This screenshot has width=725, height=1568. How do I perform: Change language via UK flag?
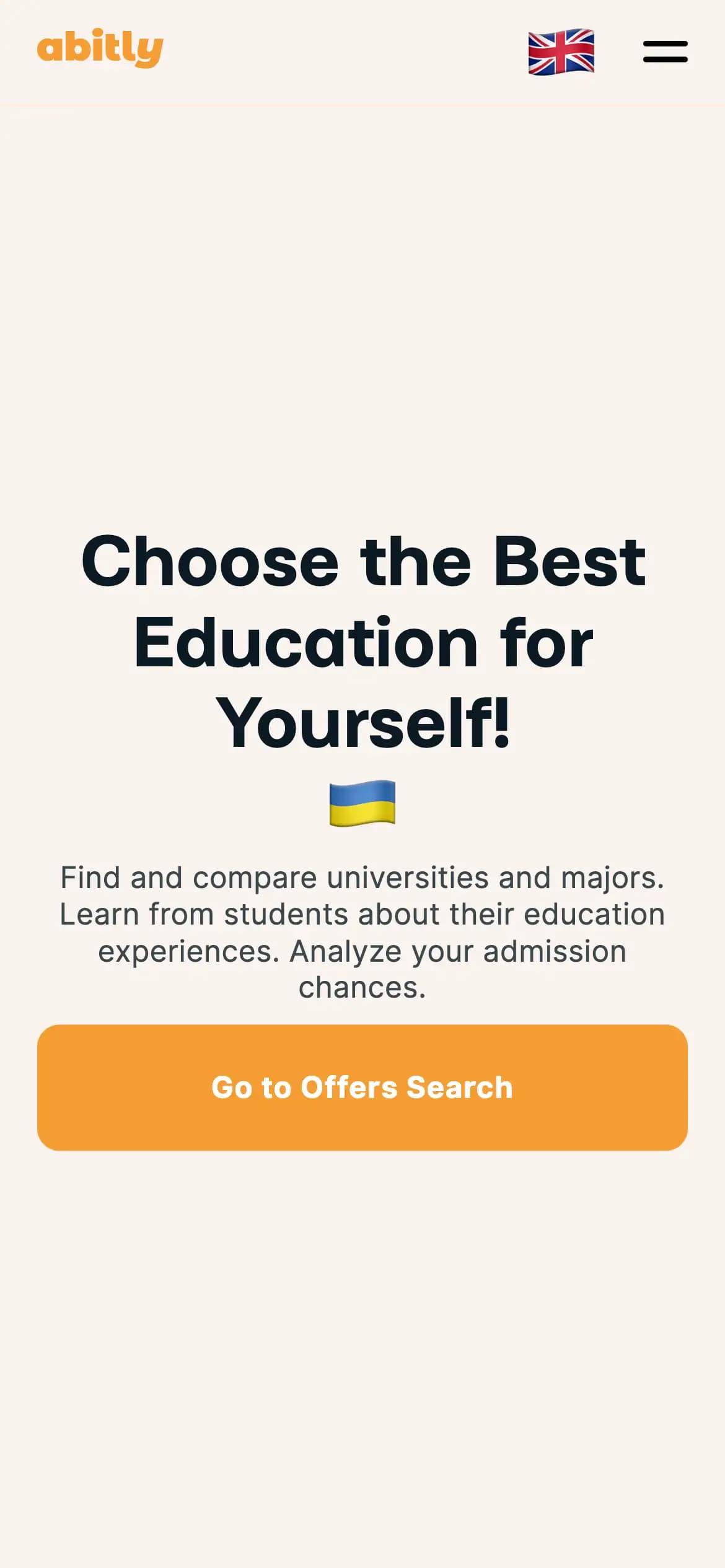[x=561, y=51]
